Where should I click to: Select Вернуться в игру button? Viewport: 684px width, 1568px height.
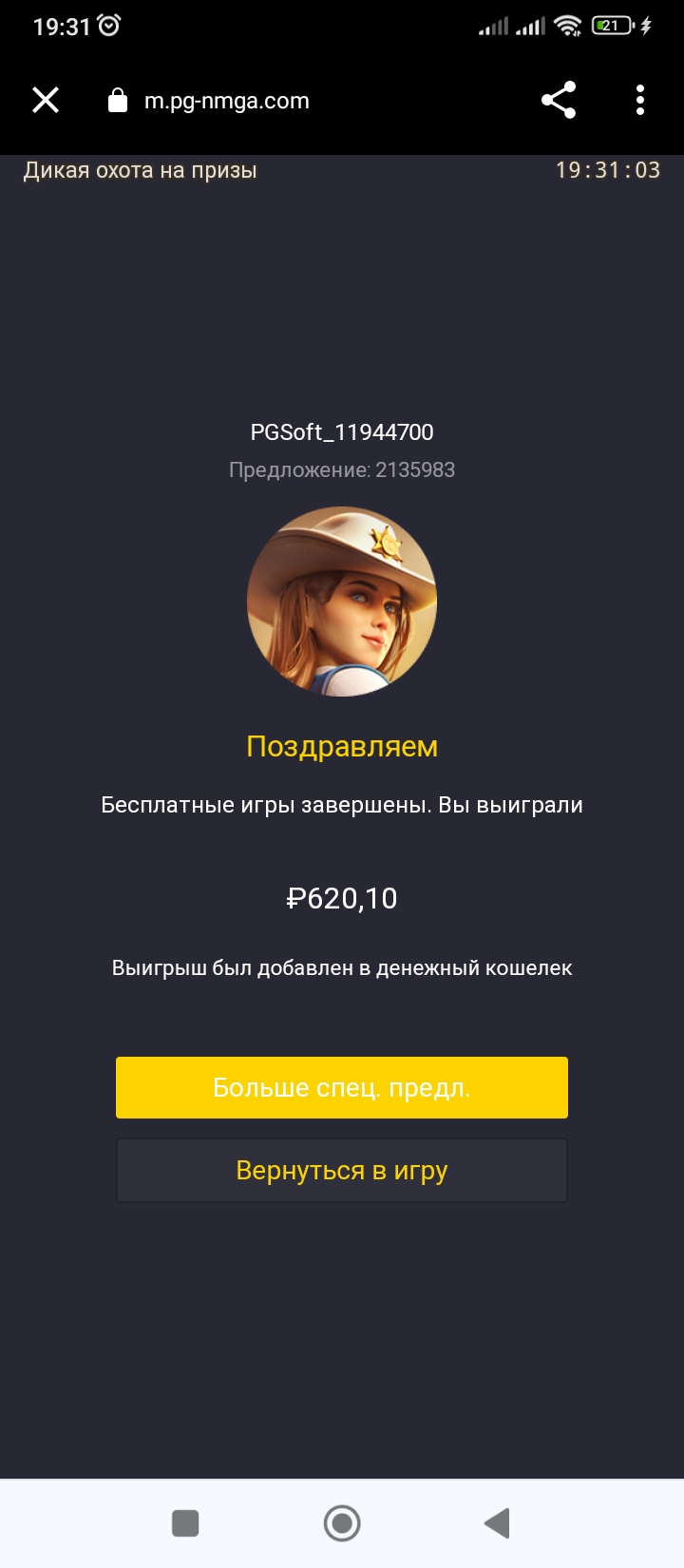tap(342, 1171)
